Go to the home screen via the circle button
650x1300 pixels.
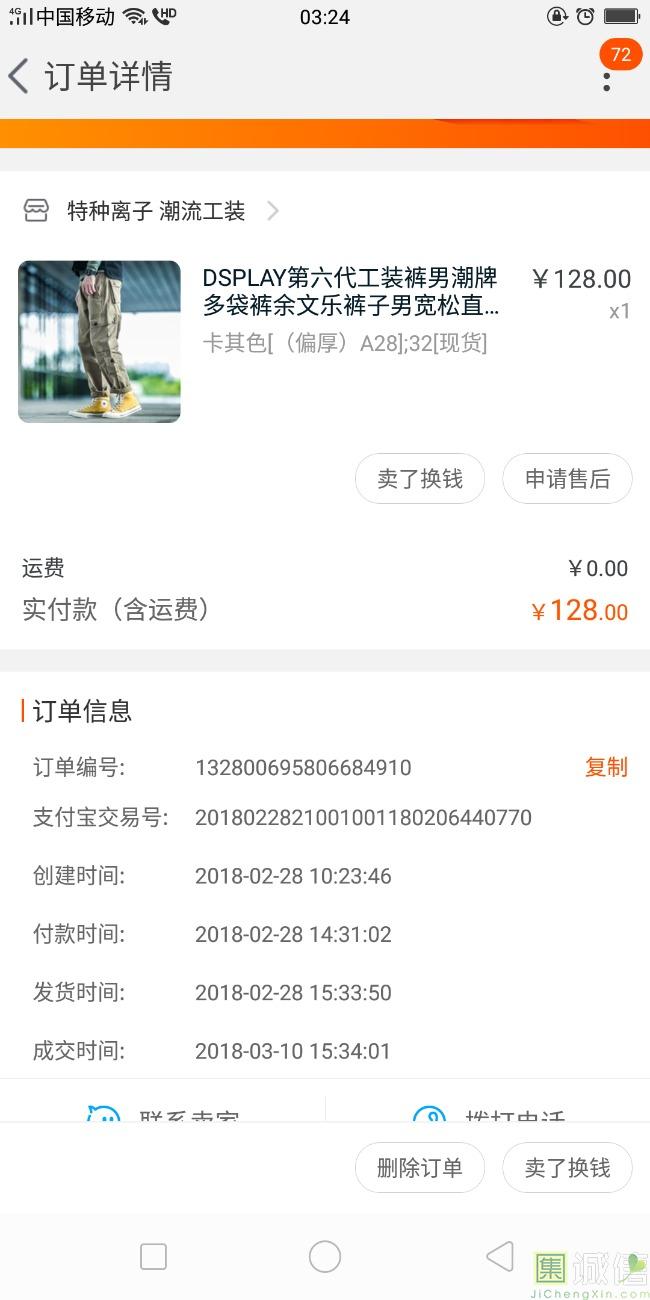(325, 1257)
